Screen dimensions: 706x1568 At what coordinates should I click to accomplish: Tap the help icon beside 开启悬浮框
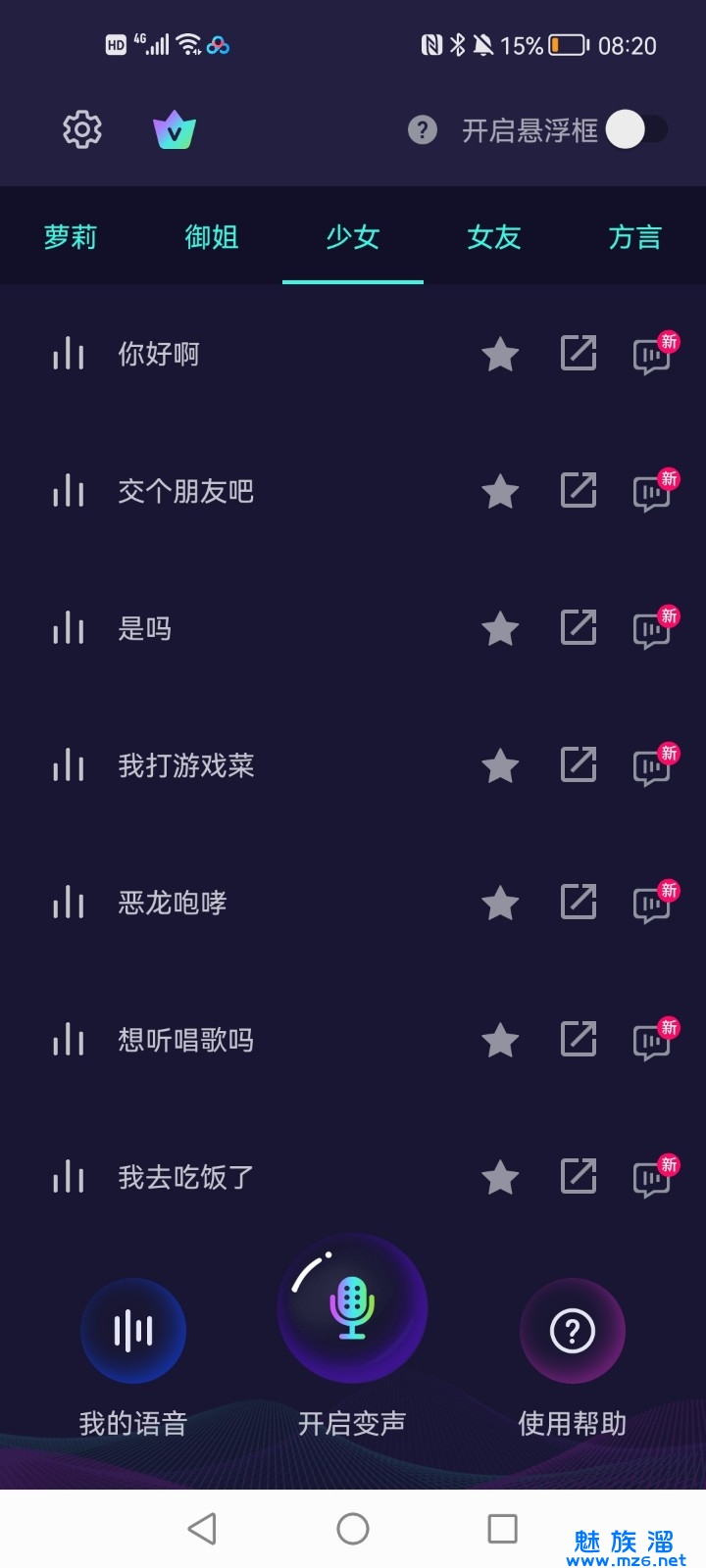coord(423,129)
